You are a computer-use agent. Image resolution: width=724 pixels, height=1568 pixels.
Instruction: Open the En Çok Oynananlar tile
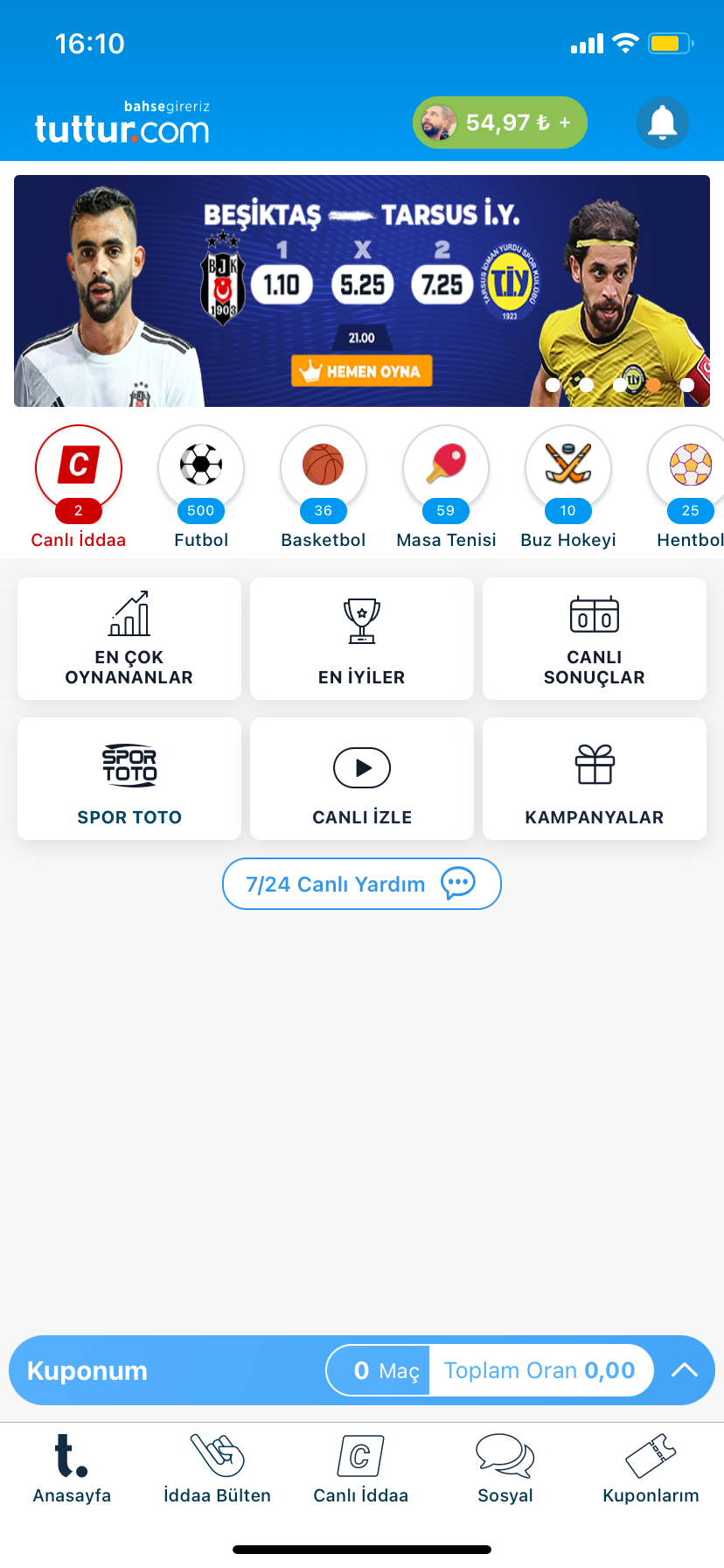(x=129, y=639)
